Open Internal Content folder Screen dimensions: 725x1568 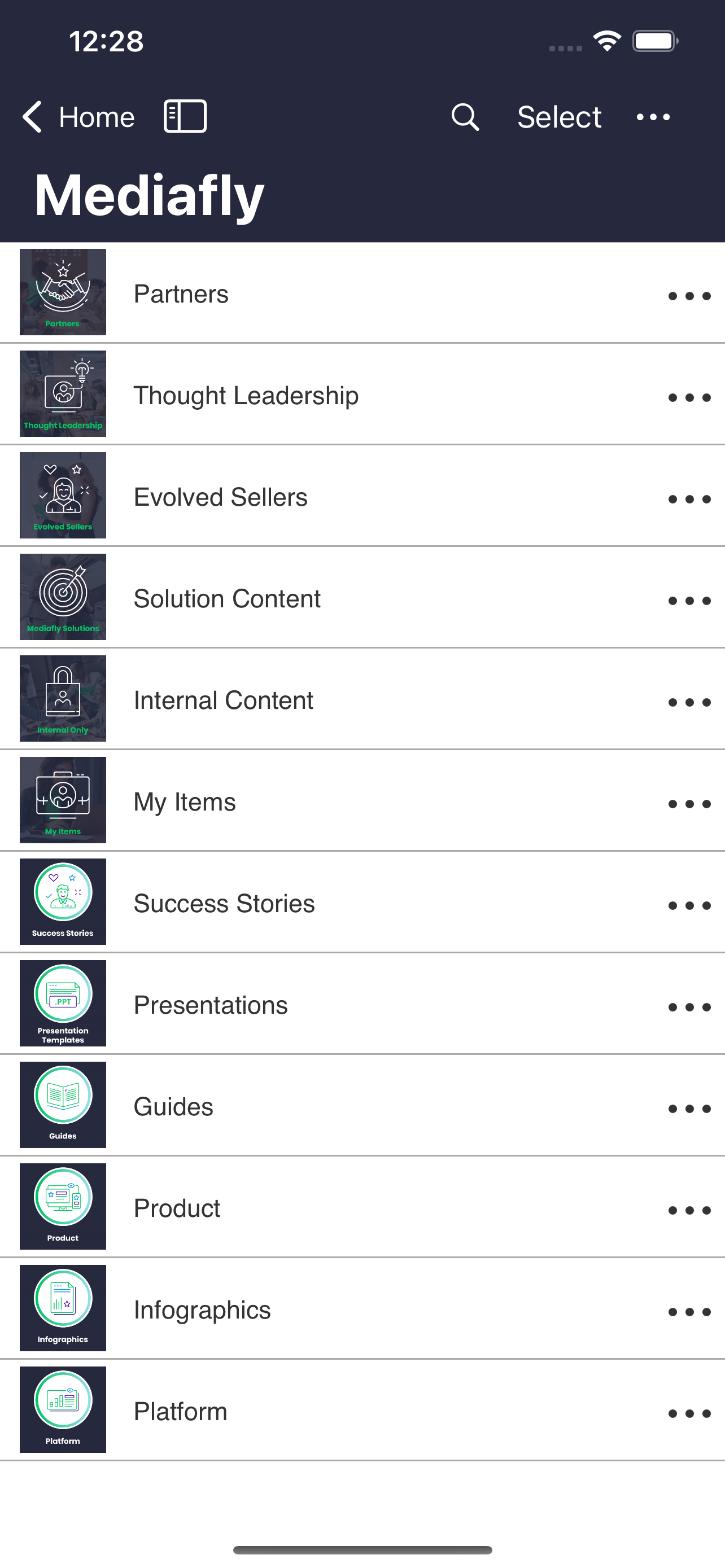point(362,699)
